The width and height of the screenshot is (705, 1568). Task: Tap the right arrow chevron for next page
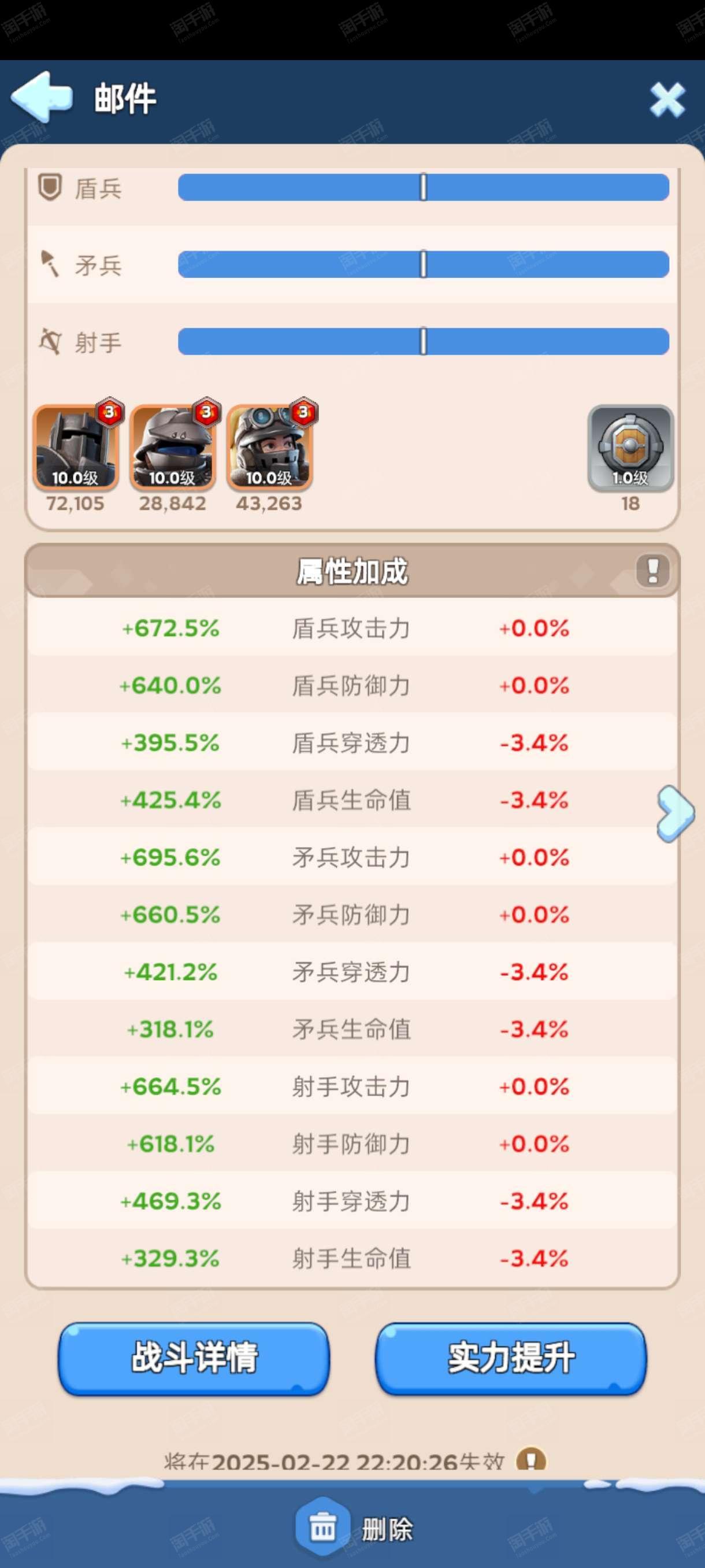point(674,813)
